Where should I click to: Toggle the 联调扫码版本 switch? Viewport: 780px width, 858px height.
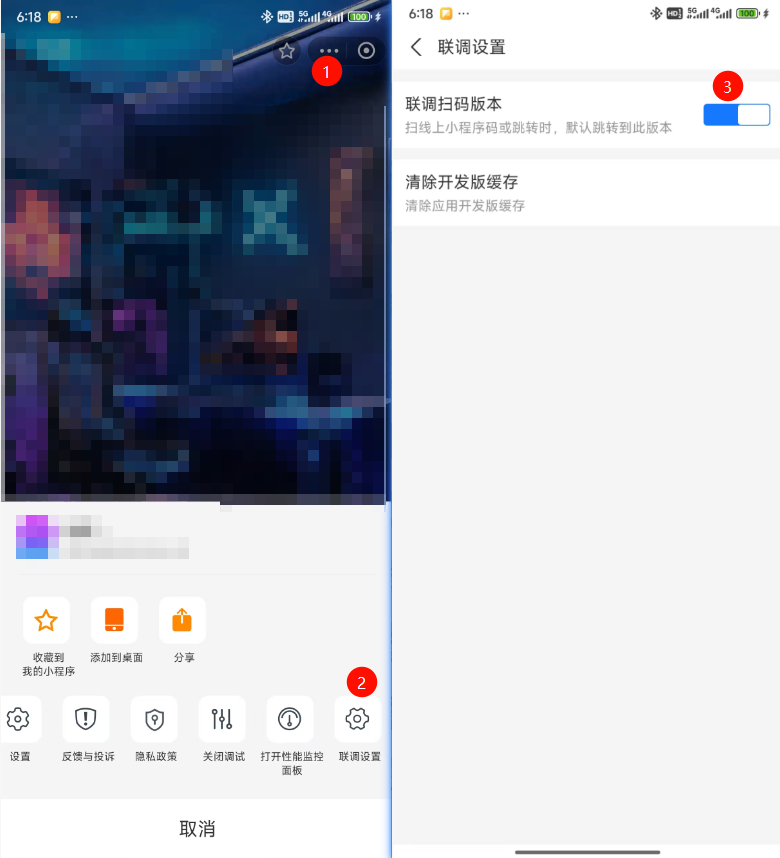click(736, 115)
